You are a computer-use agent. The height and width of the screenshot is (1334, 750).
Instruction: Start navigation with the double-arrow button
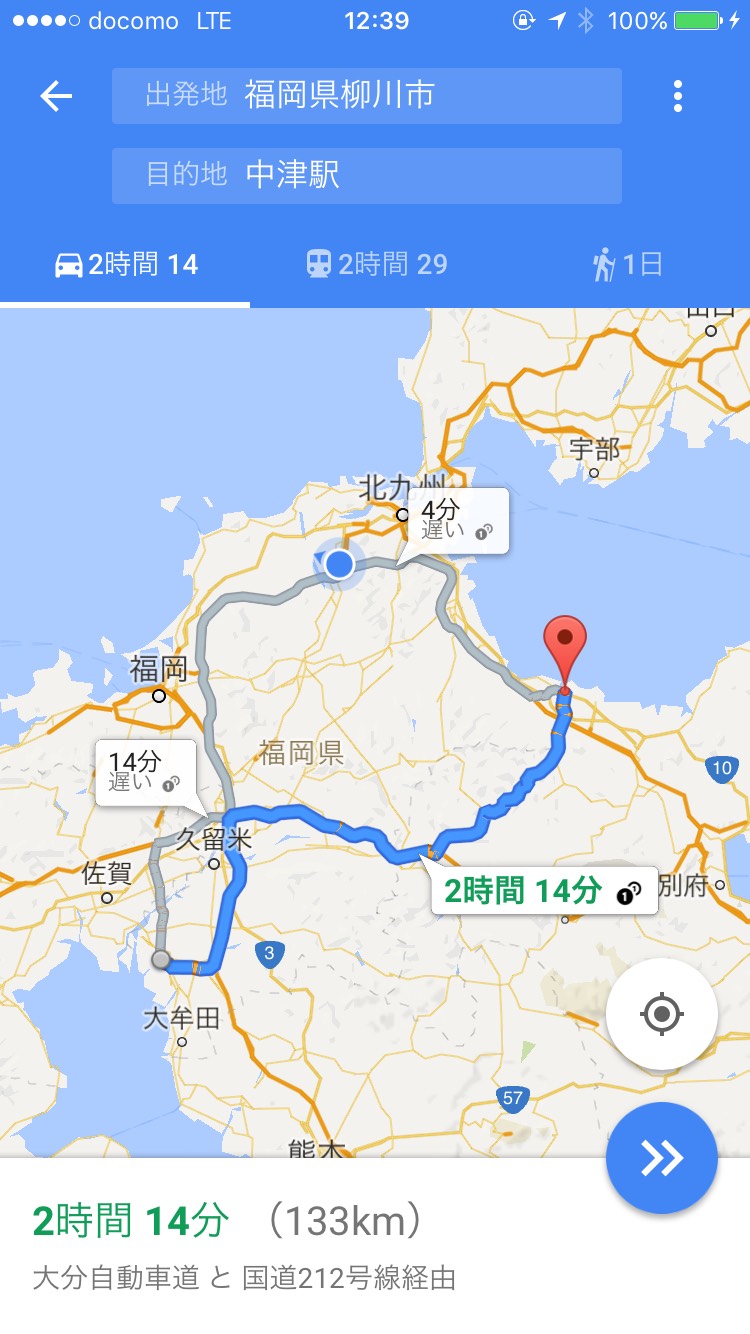pyautogui.click(x=662, y=1158)
